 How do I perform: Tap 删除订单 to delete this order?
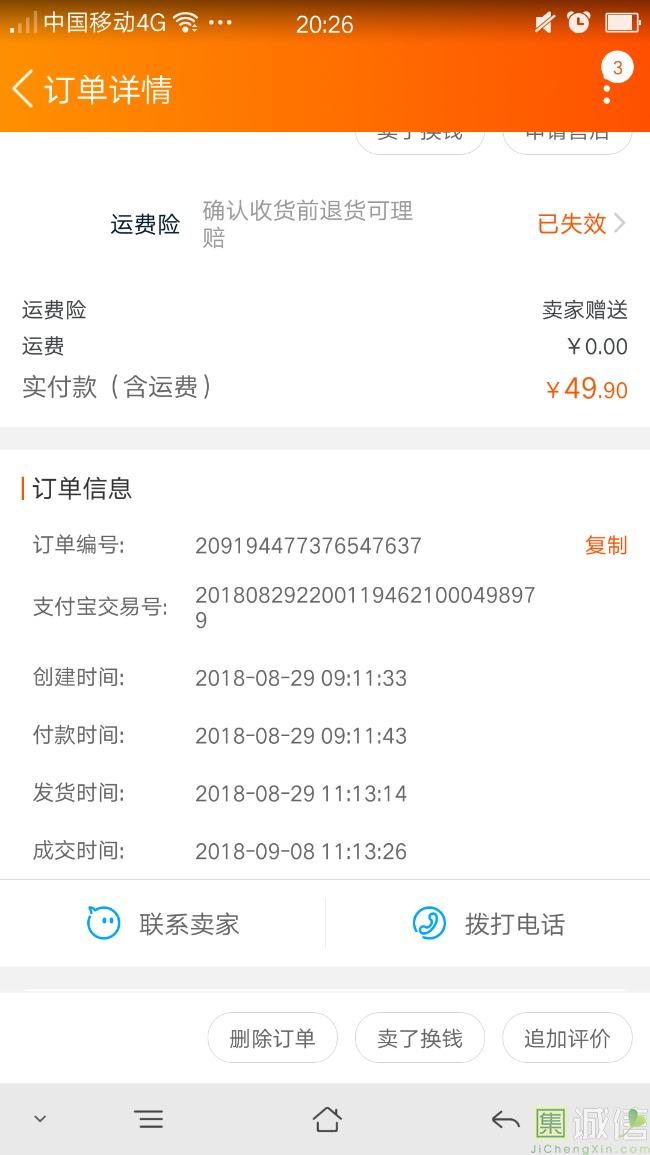[x=273, y=1038]
